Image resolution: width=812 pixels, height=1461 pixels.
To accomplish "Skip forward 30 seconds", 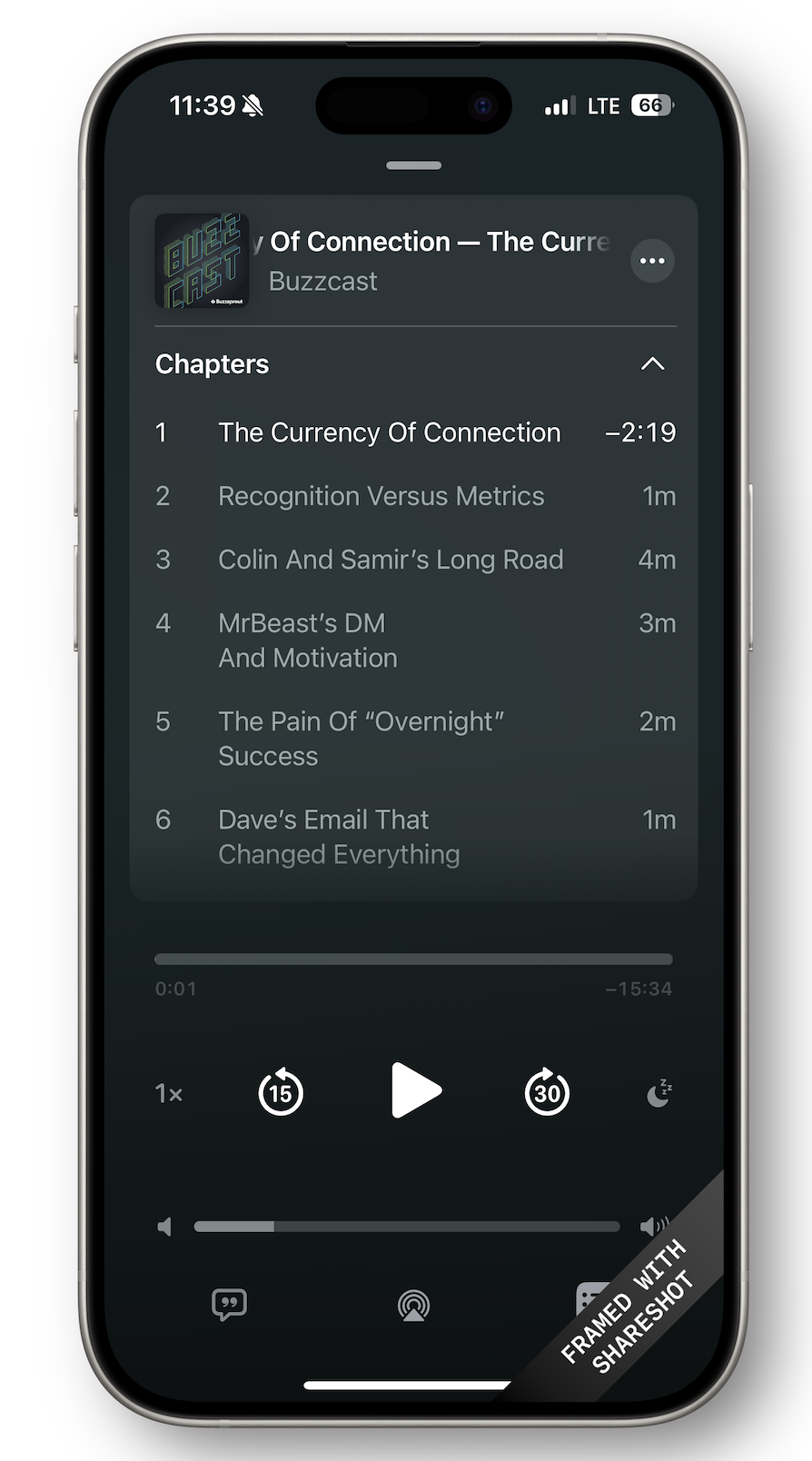I will point(547,1092).
